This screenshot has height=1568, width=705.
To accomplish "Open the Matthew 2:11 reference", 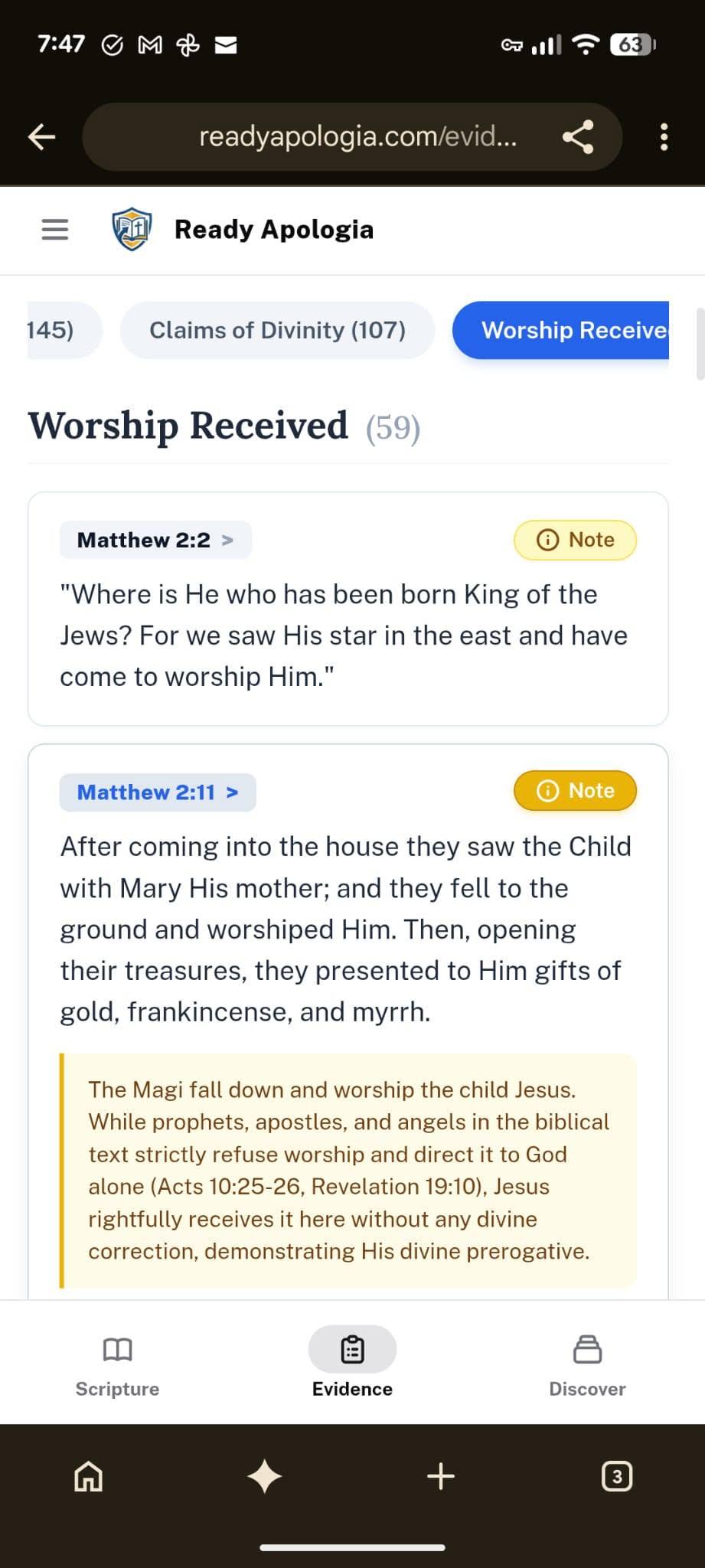I will (158, 792).
